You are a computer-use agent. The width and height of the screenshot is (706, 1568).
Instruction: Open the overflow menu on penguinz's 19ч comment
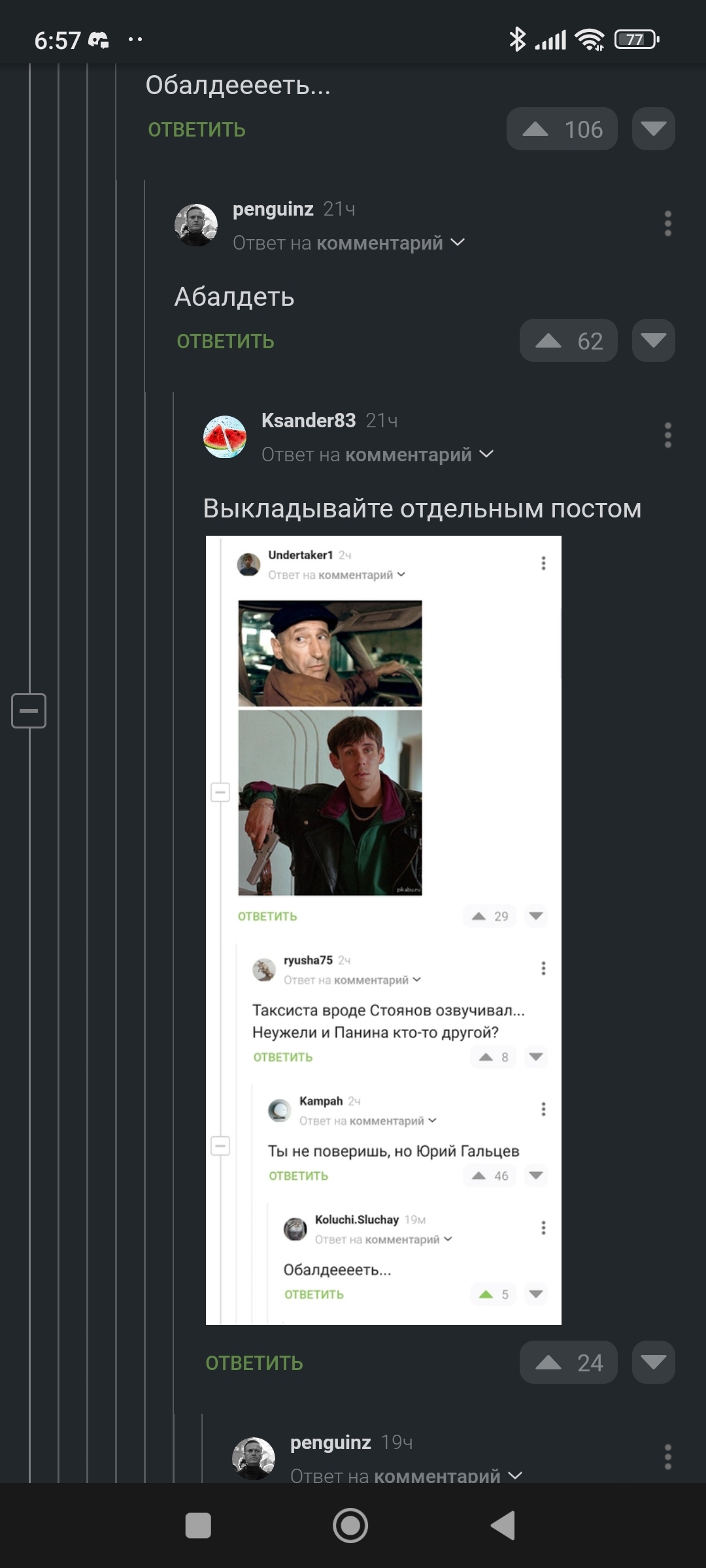(667, 1457)
